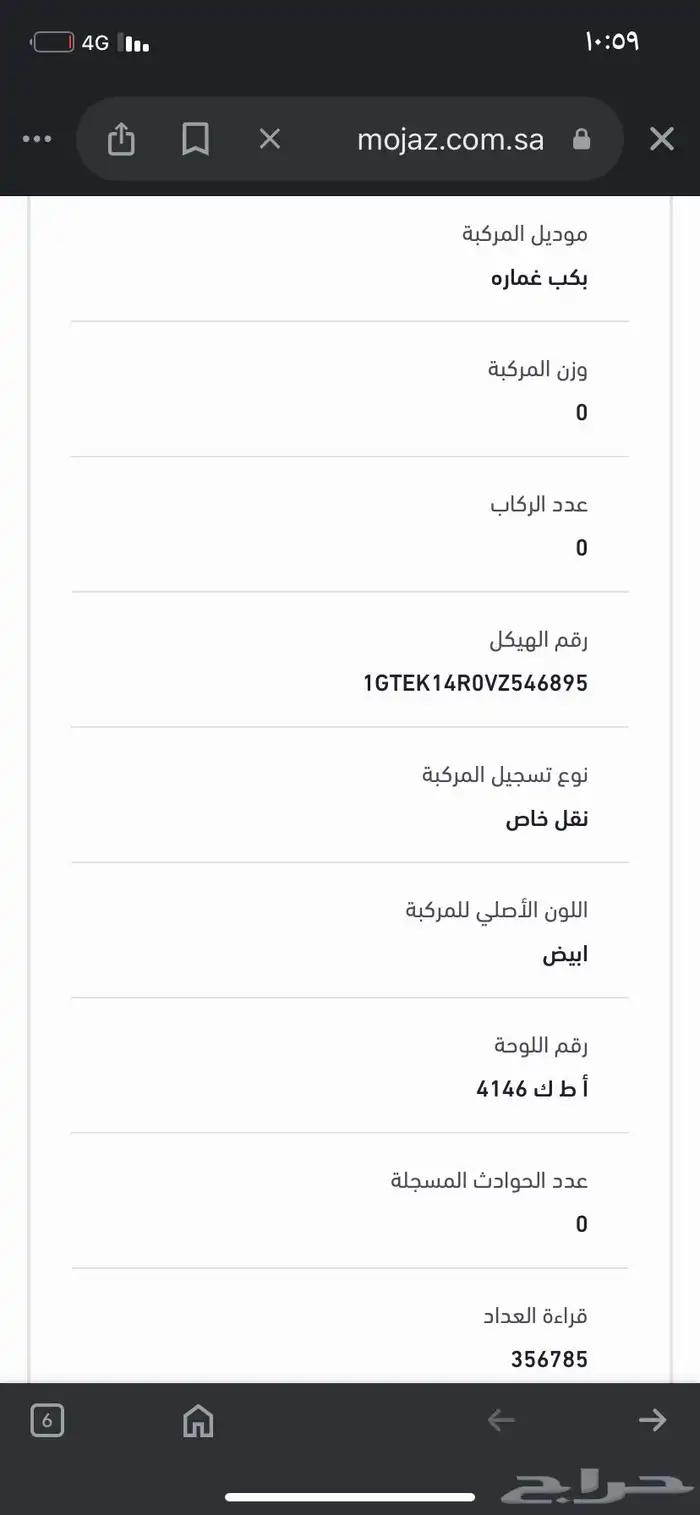Go back to the previous page
Viewport: 700px width, 1515px height.
coord(501,1420)
